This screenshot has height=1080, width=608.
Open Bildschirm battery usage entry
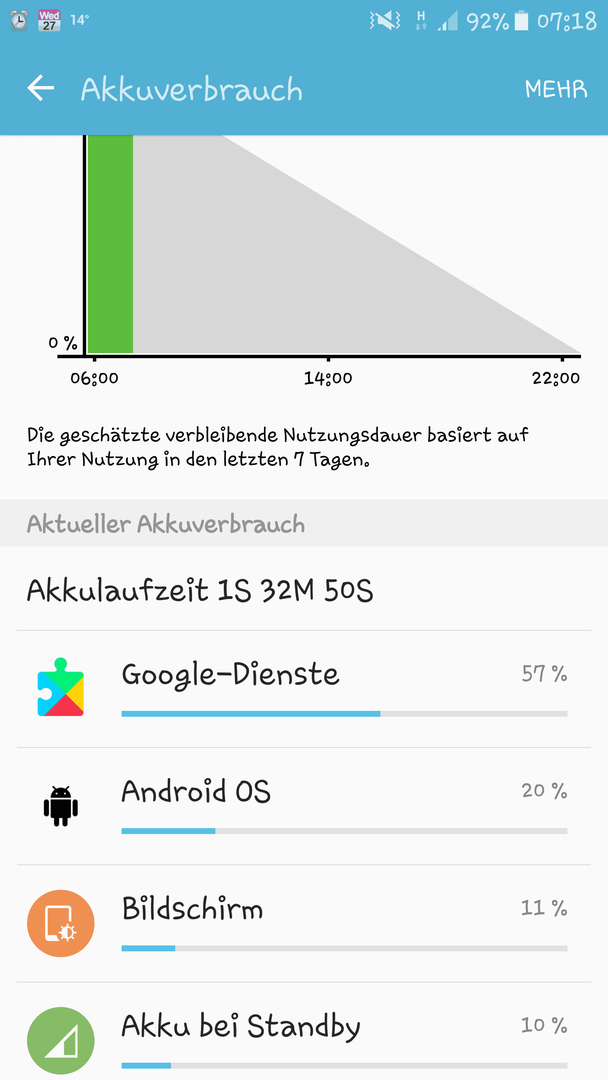tap(304, 924)
